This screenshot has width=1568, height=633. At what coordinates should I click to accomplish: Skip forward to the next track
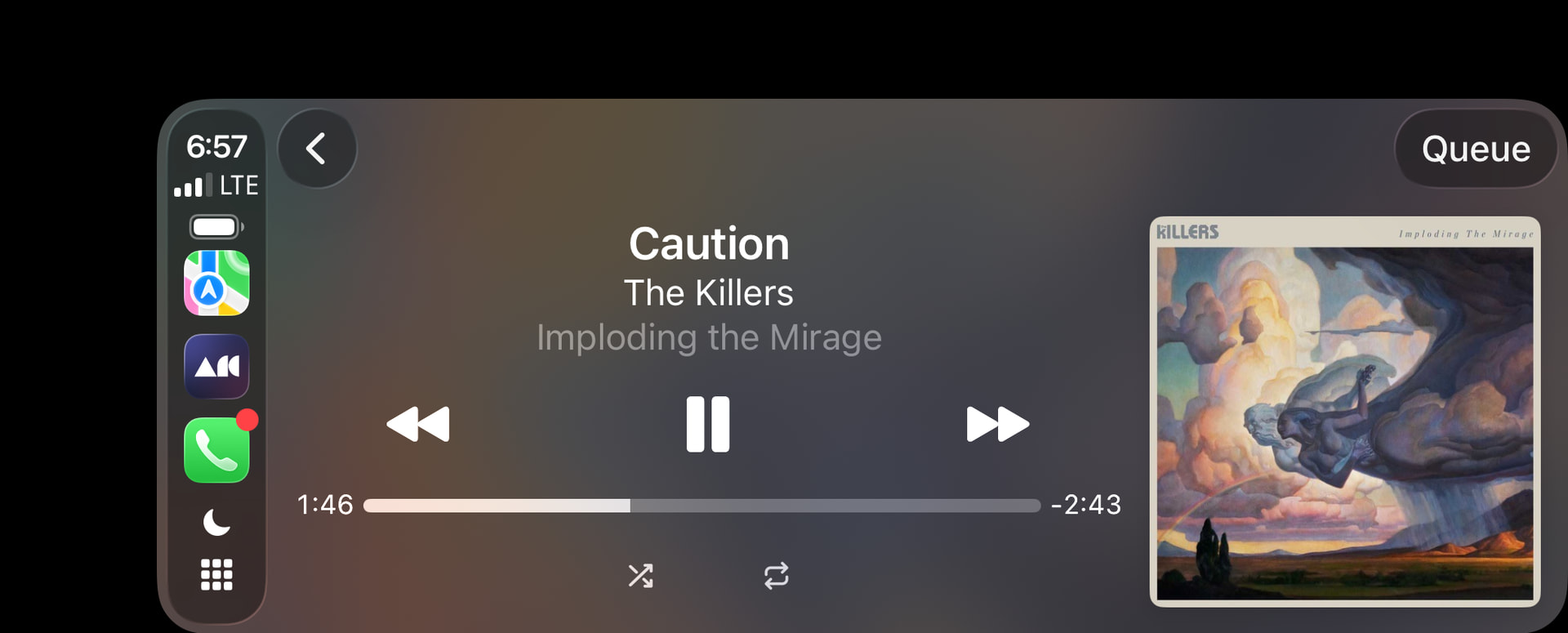[997, 424]
